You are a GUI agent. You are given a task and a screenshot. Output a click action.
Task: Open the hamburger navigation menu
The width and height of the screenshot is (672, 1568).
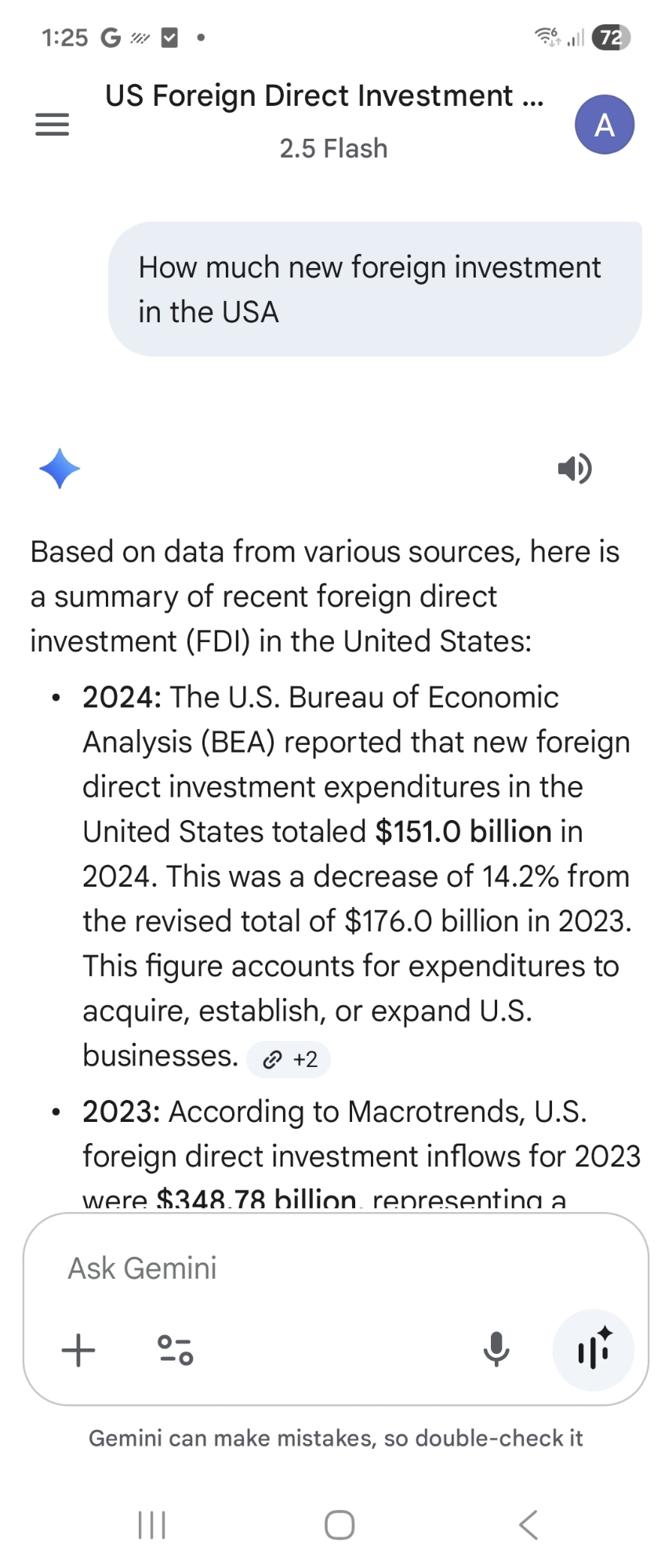click(53, 125)
